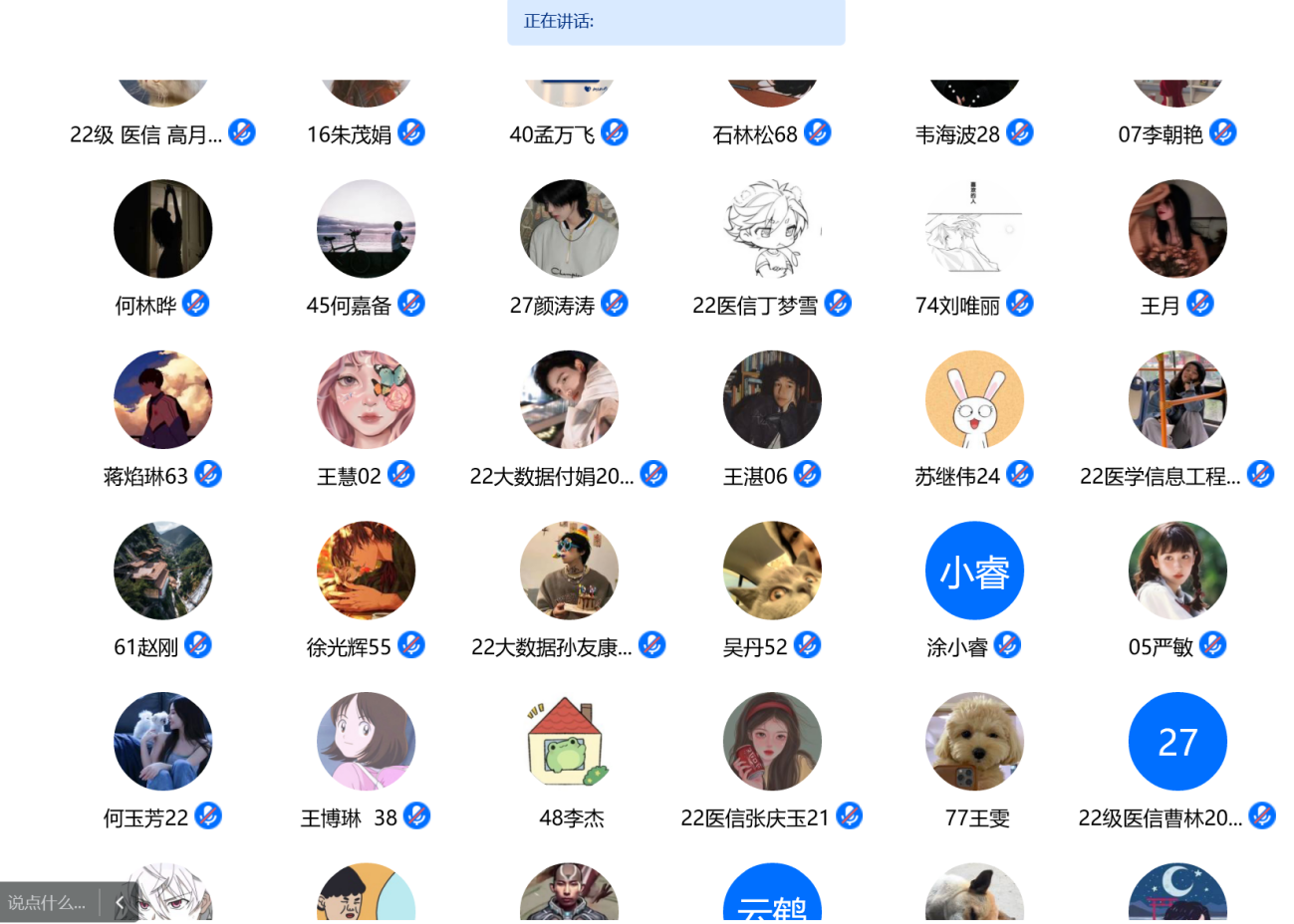Open the 说点什么 chat input

[47, 903]
